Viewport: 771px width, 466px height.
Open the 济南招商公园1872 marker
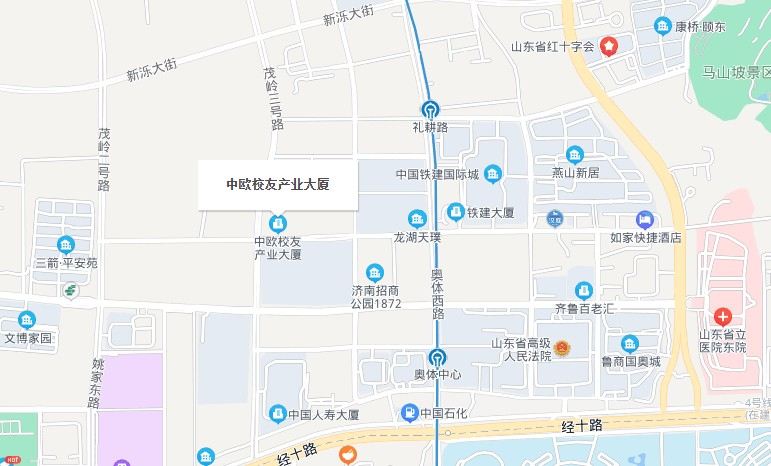[x=375, y=272]
